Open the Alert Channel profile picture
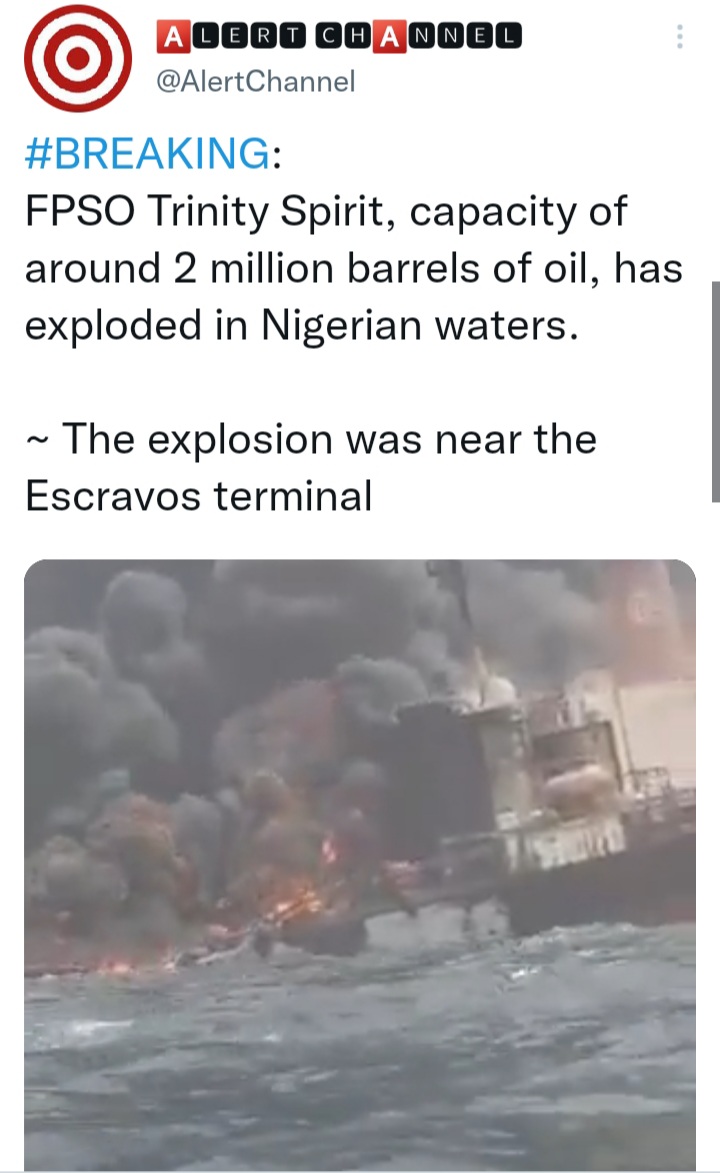Image resolution: width=720 pixels, height=1173 pixels. [78, 58]
